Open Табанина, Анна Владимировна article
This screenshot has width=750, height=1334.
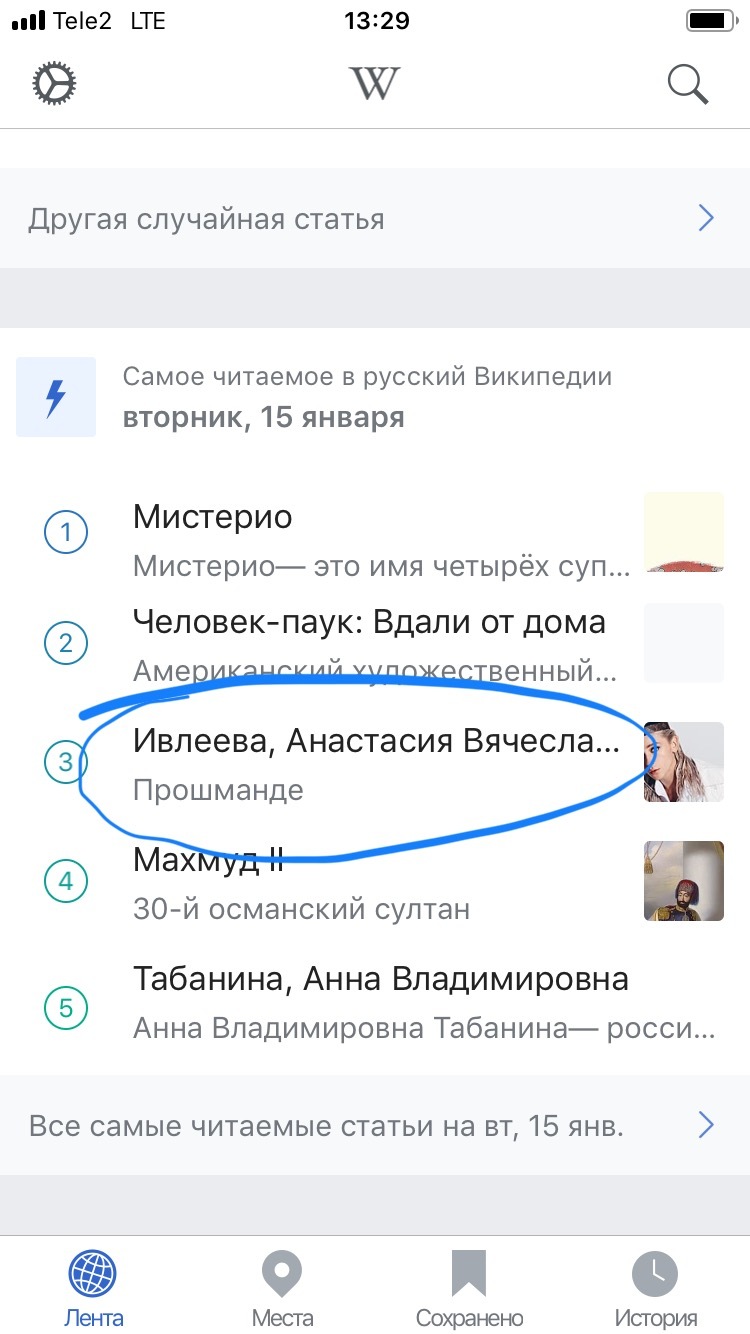coord(380,1000)
